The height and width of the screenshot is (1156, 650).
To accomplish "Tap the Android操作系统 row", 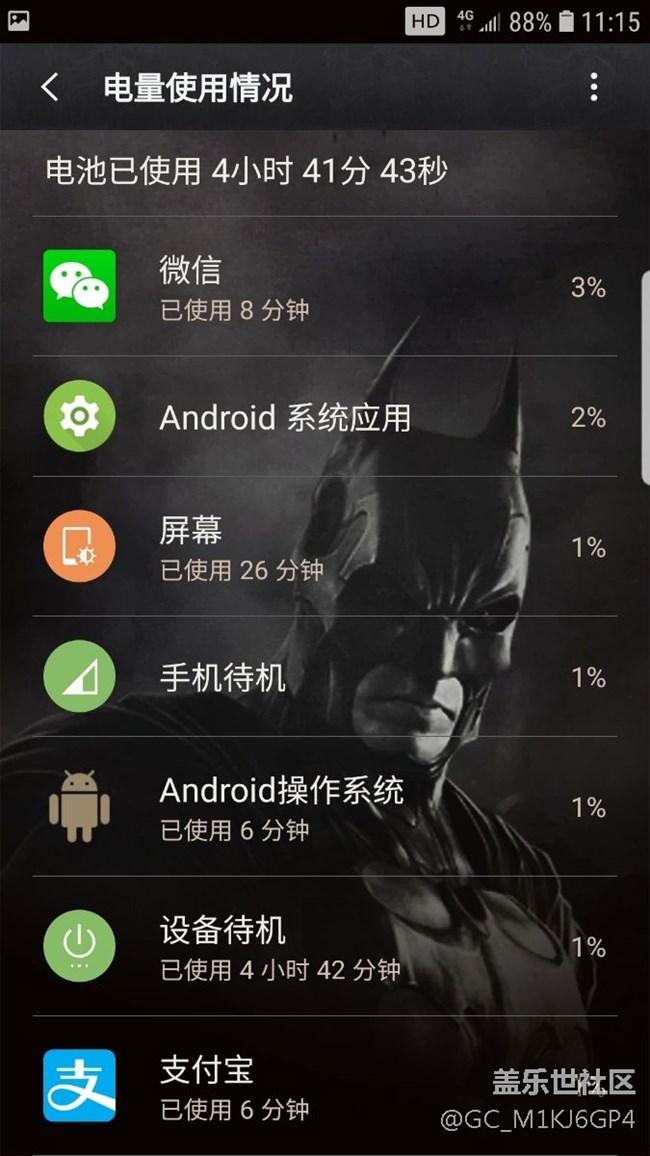I will point(324,807).
